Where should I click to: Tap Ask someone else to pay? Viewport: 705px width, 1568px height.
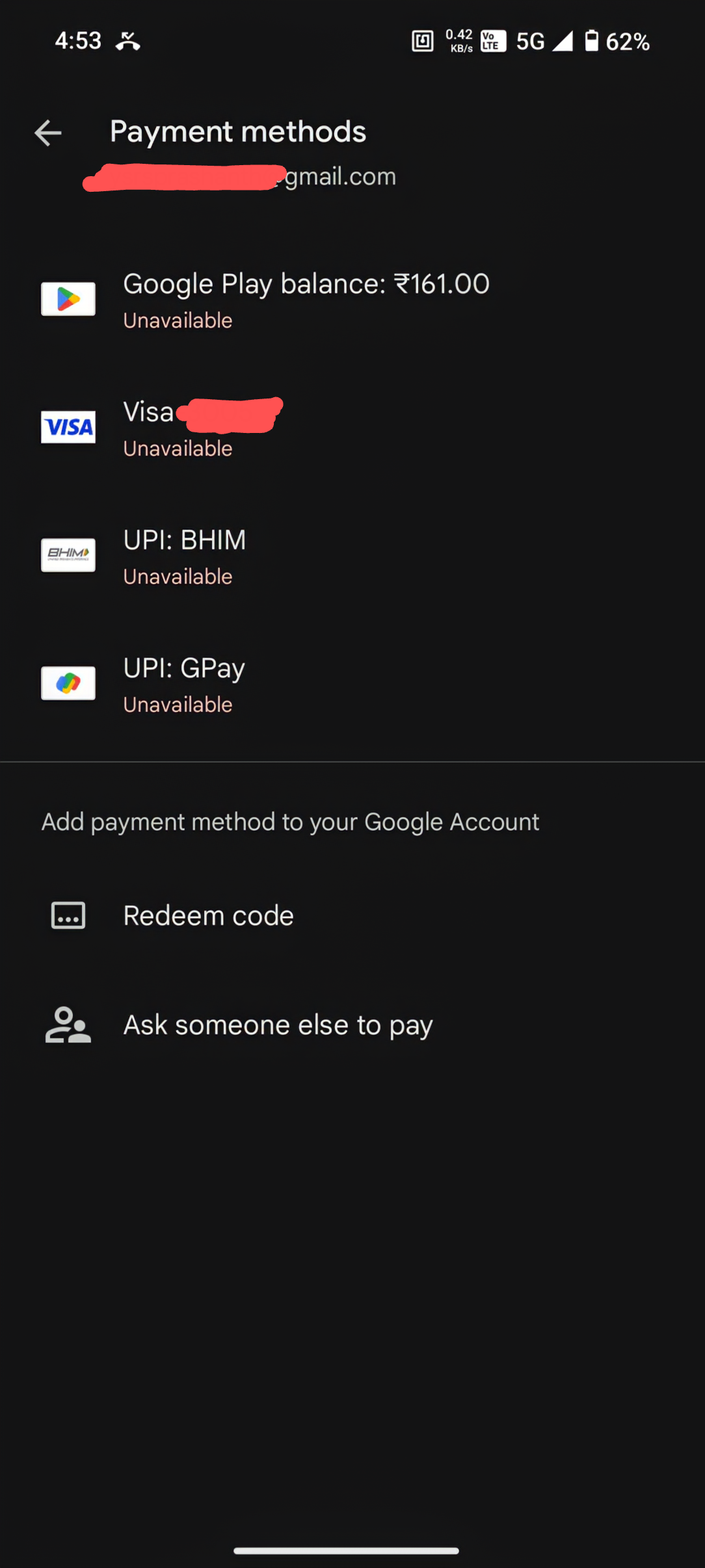278,1025
